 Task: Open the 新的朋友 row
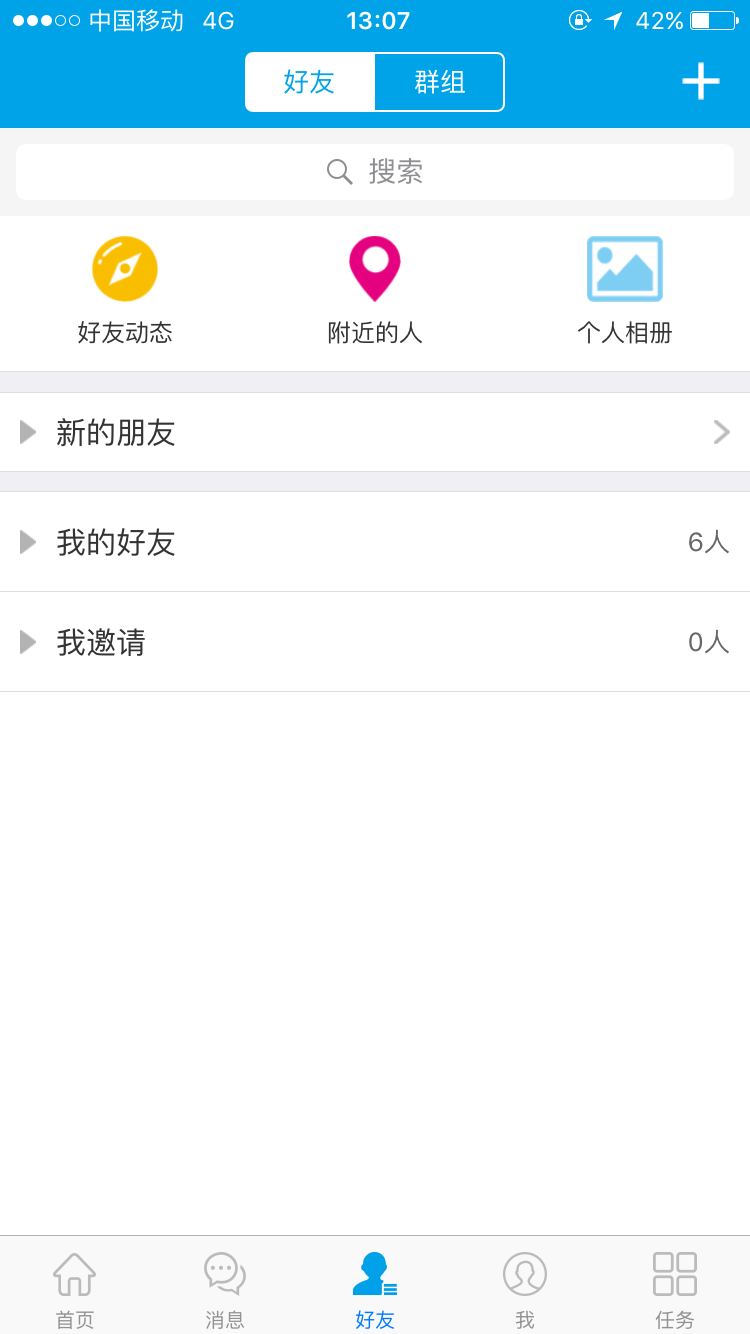pyautogui.click(x=375, y=432)
